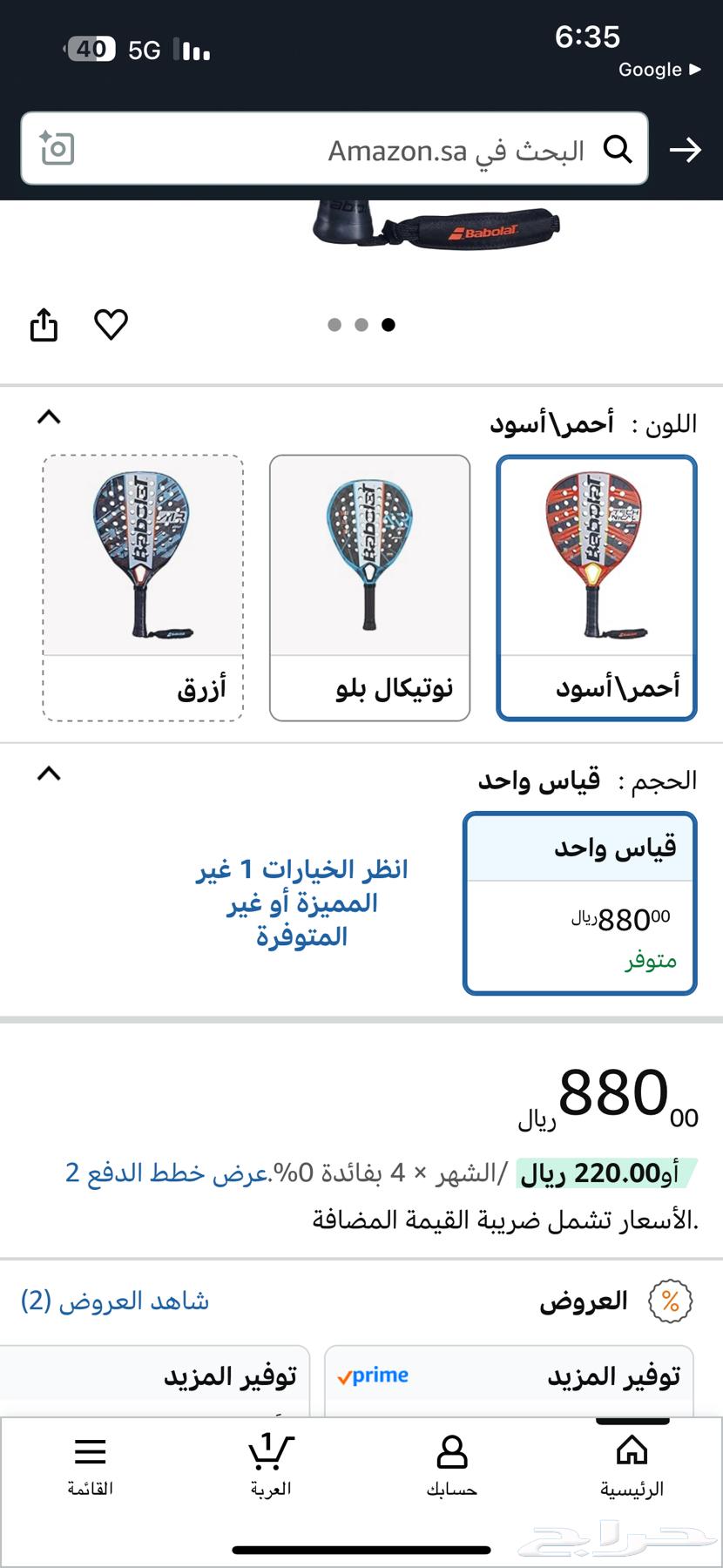The height and width of the screenshot is (1568, 723).
Task: Select the أزرق color option
Action: point(142,586)
